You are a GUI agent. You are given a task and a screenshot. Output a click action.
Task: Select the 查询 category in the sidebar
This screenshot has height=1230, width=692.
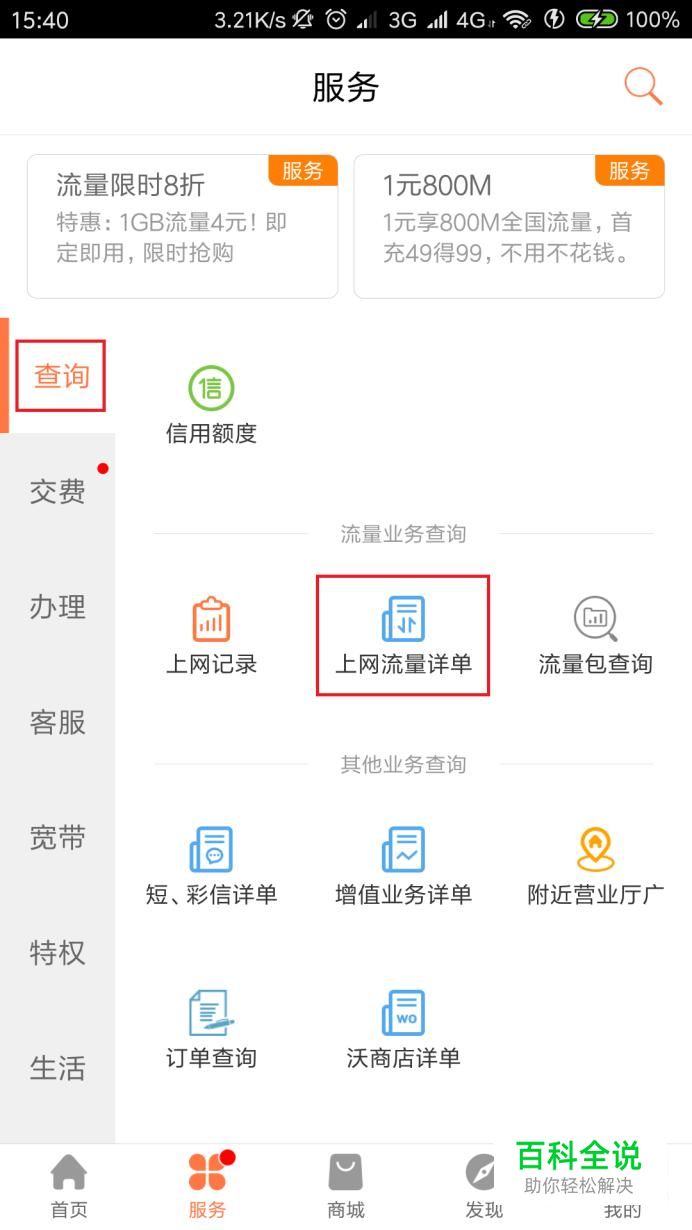point(61,376)
